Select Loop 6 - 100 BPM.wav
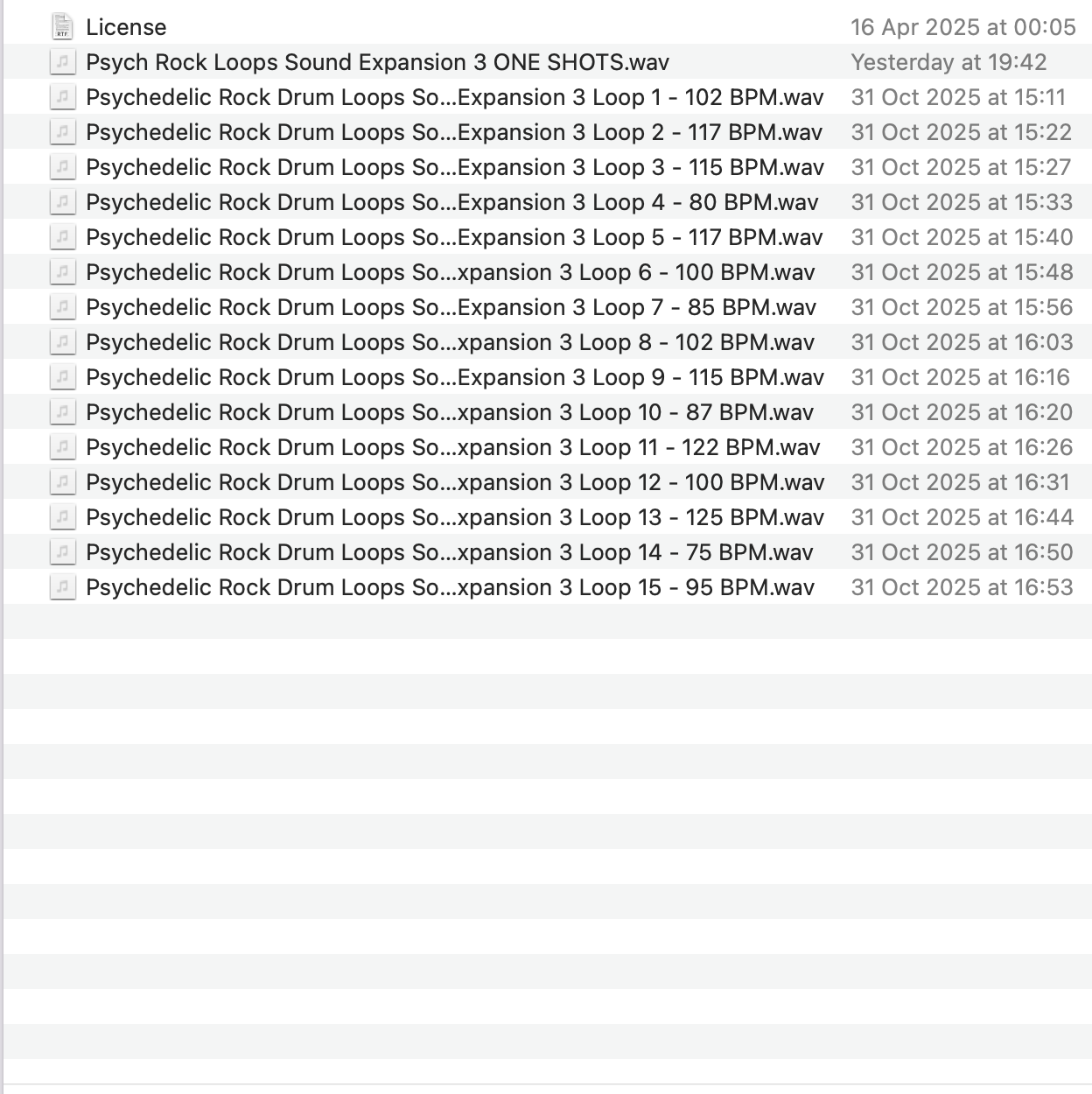The width and height of the screenshot is (1092, 1094). click(450, 272)
